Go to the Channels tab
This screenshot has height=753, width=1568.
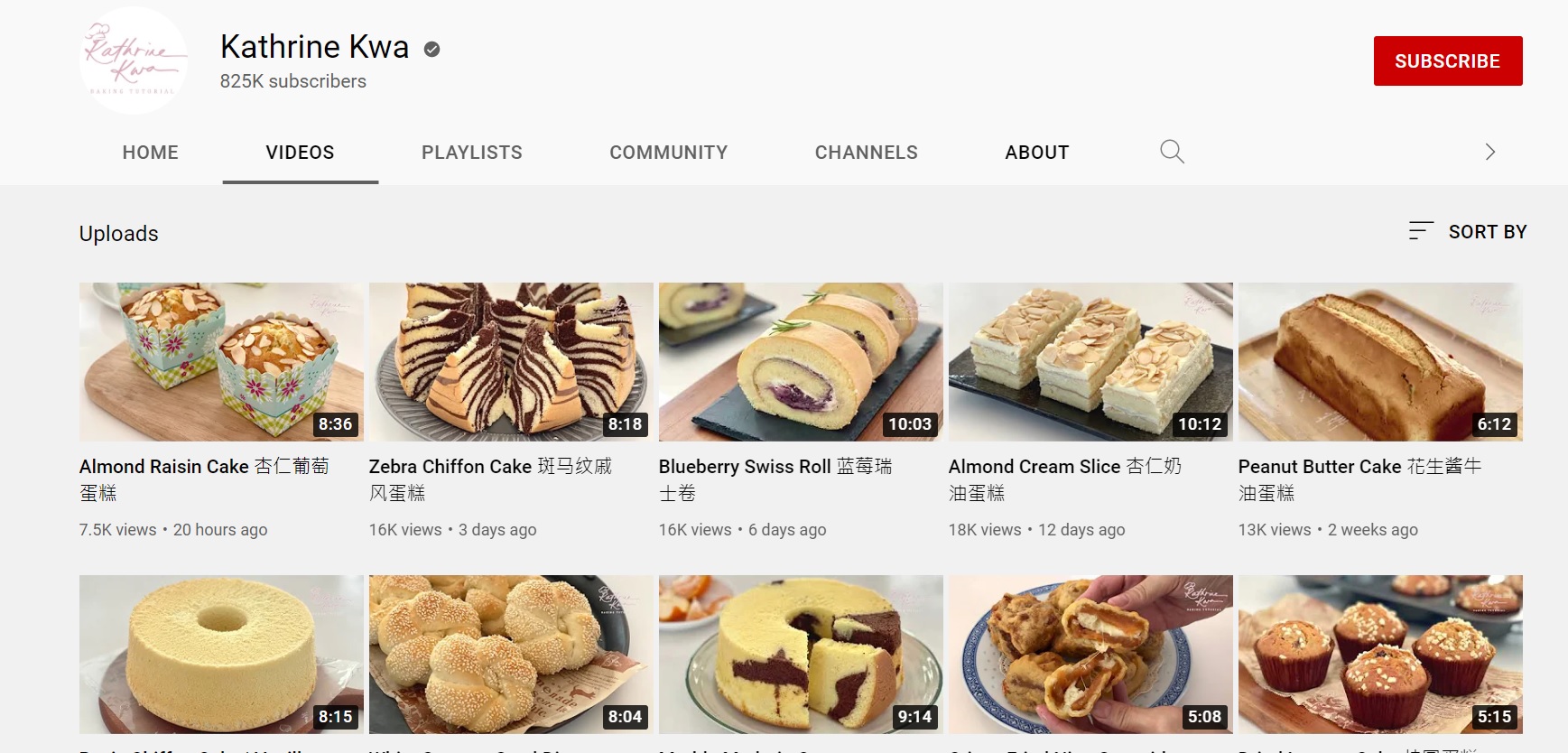tap(867, 153)
